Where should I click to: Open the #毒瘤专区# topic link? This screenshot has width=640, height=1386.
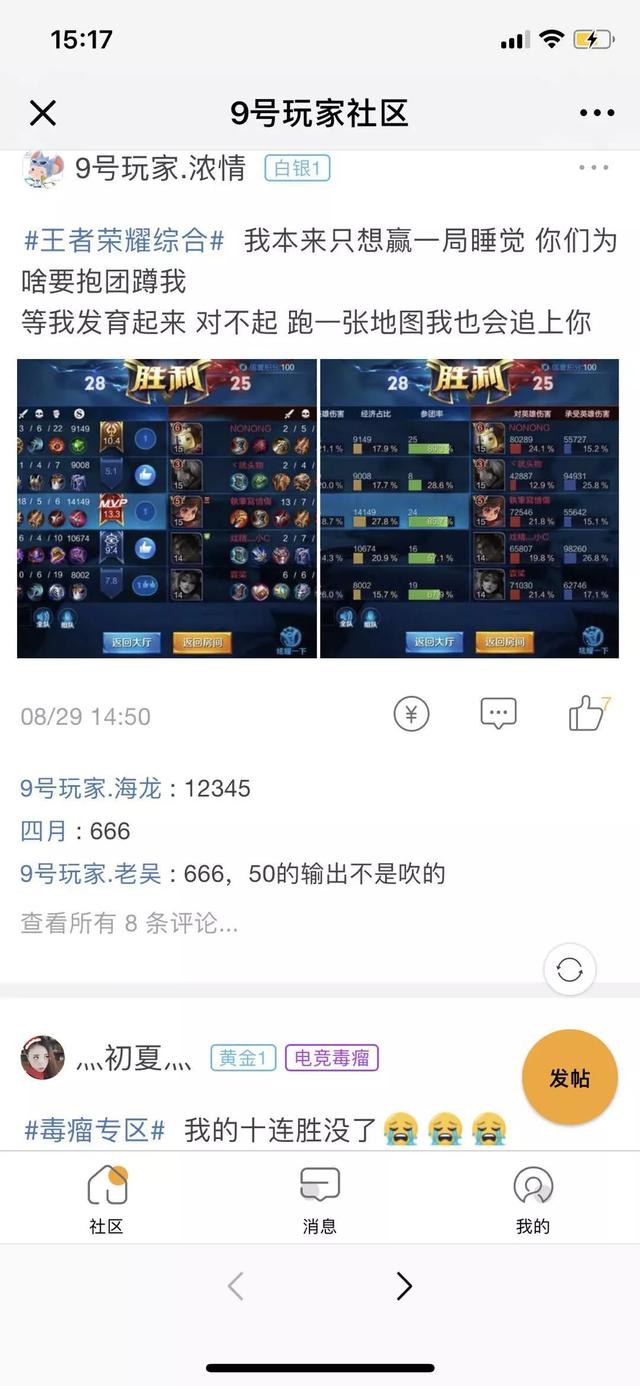[95, 1130]
